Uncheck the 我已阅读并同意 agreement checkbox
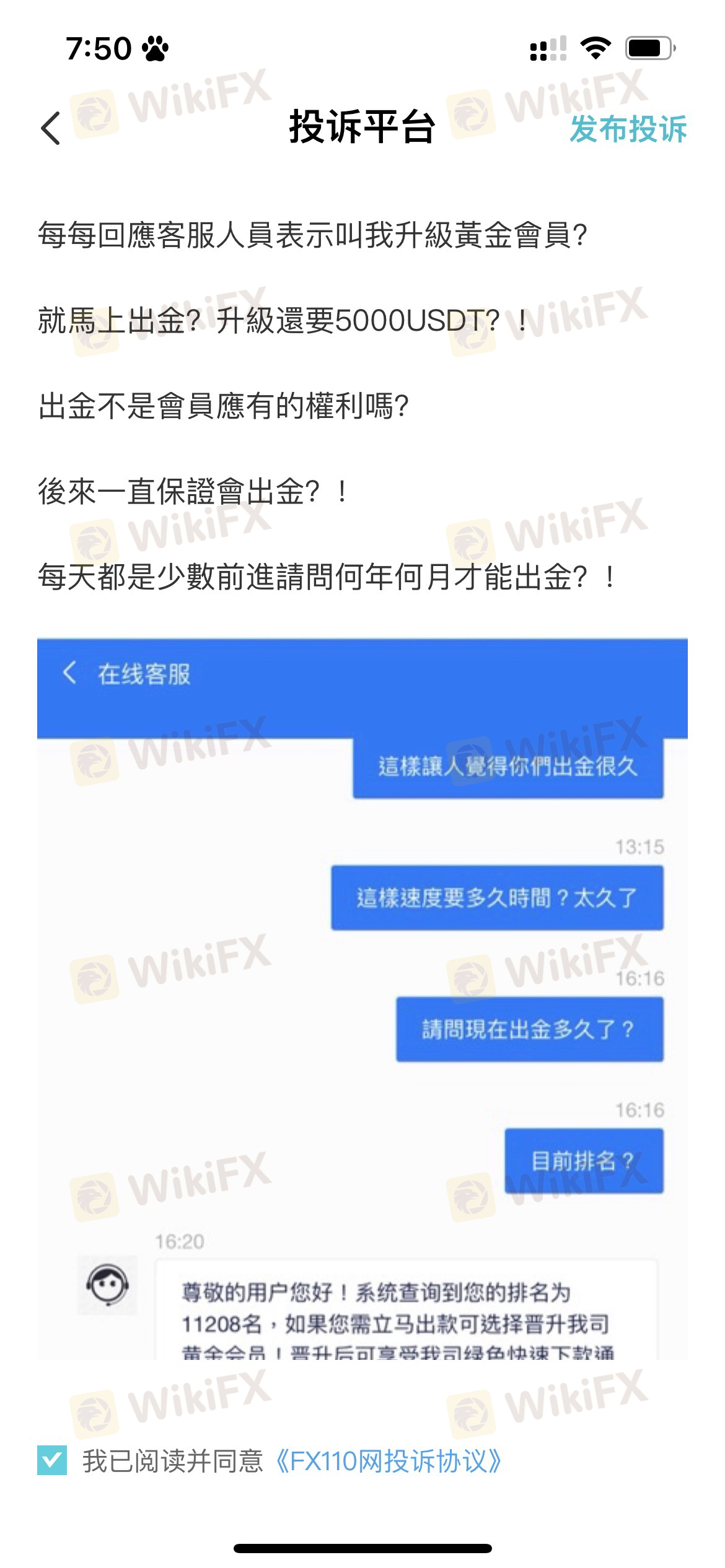The image size is (725, 1568). (52, 1461)
